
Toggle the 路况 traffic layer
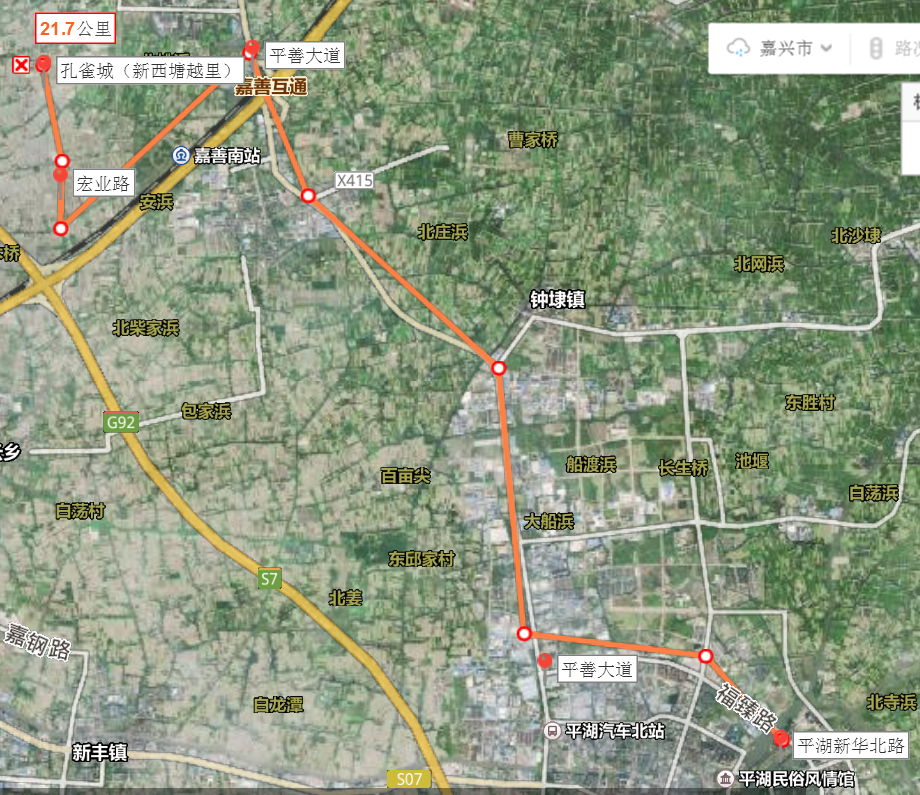[895, 48]
